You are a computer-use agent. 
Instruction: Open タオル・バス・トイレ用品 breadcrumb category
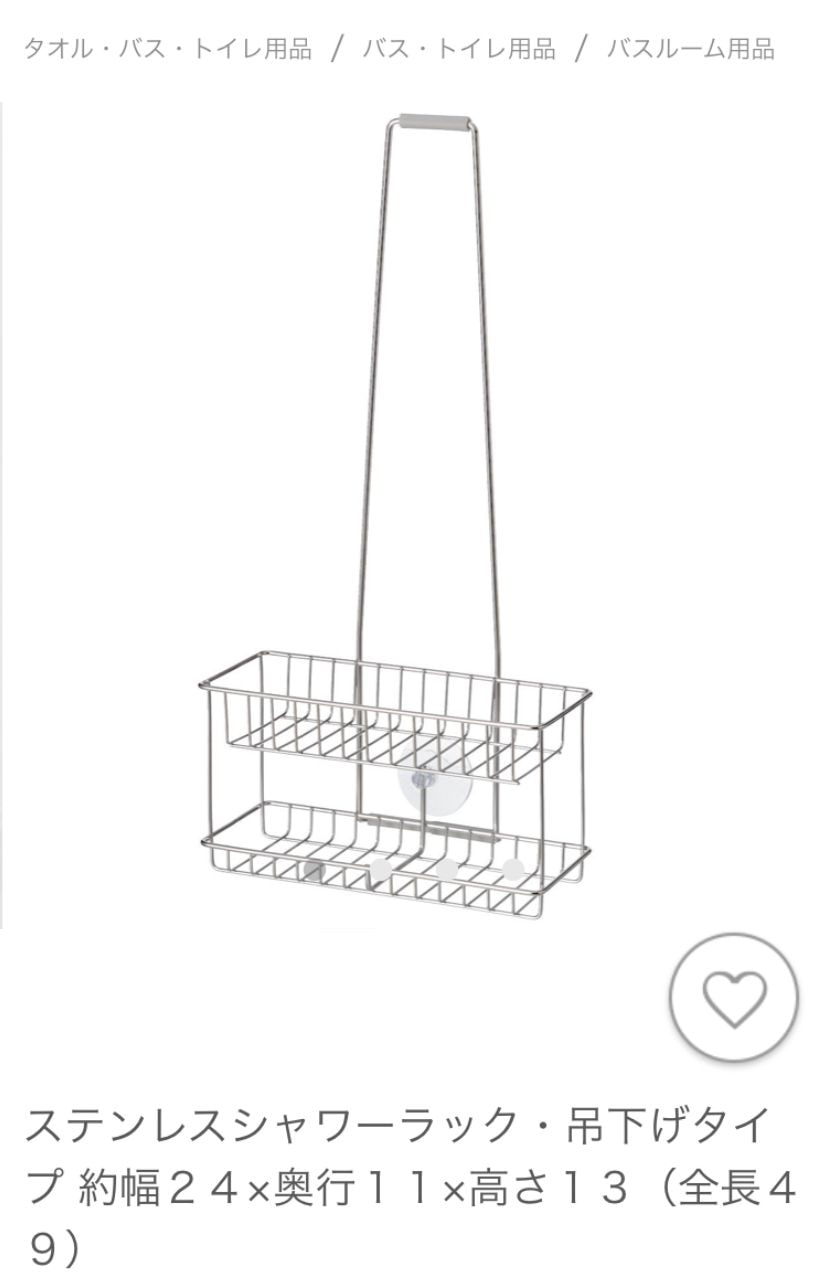[x=167, y=49]
